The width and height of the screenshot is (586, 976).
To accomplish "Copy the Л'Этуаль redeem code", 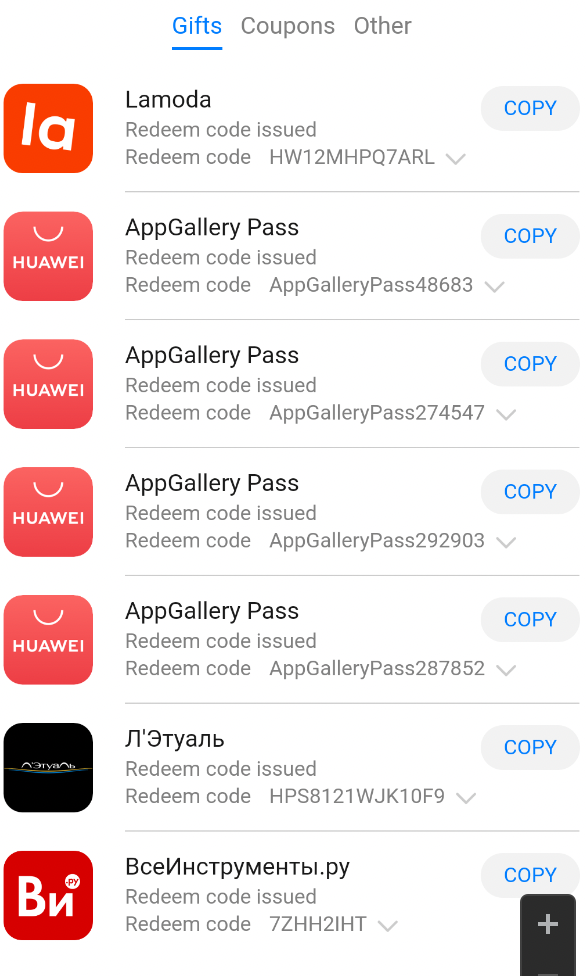I will (x=530, y=747).
